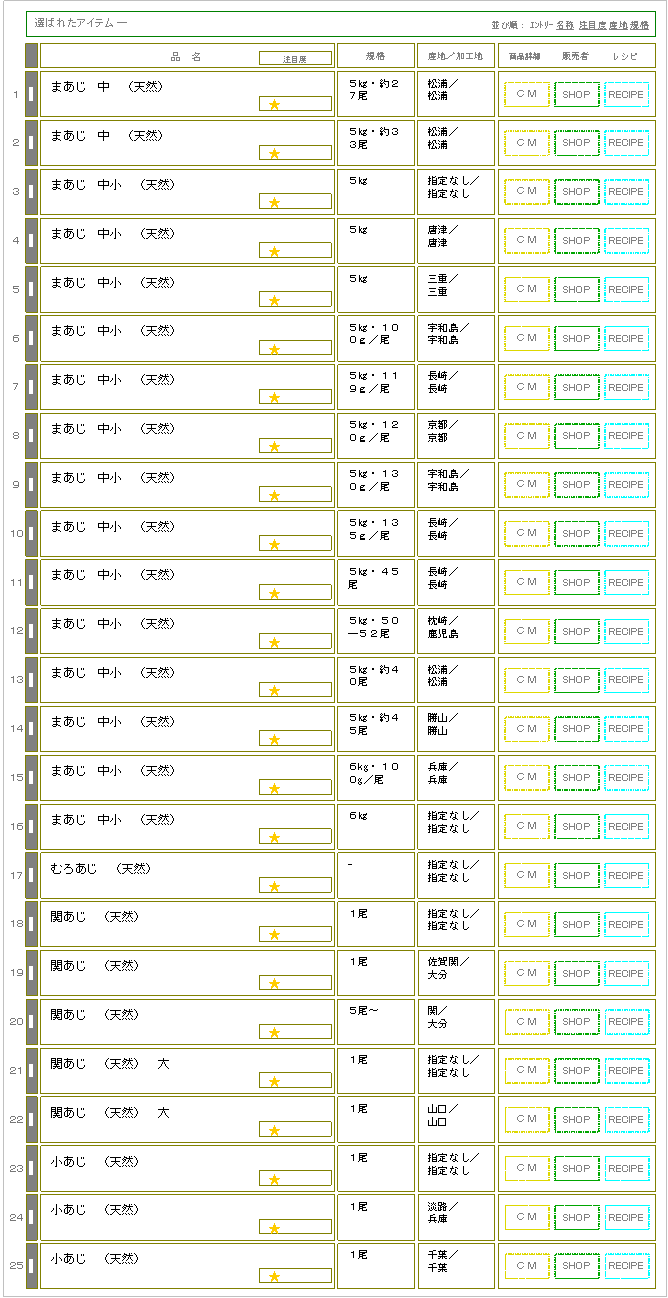The width and height of the screenshot is (668, 1298).
Task: View RECIPE for row 14 from 勝山
Action: tap(627, 729)
